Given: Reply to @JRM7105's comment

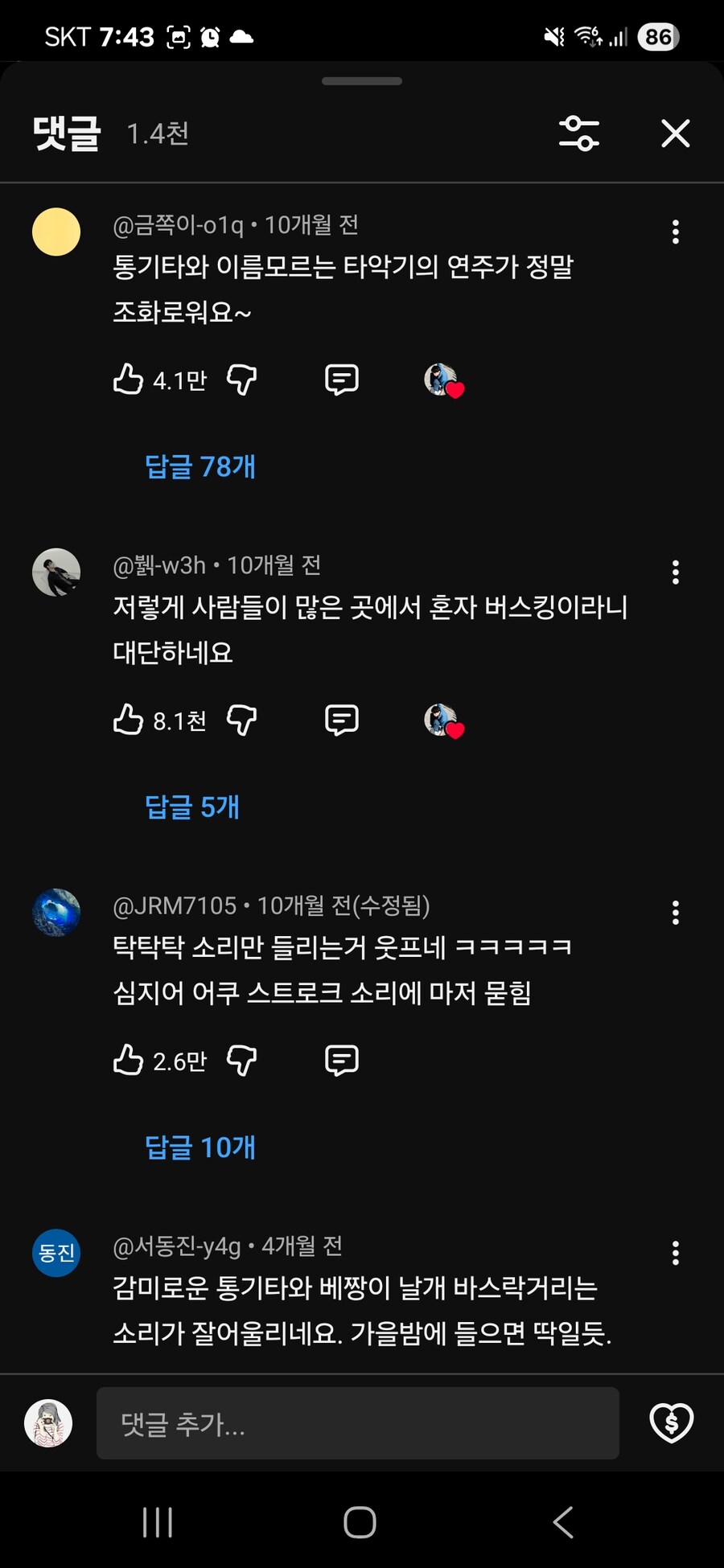Looking at the screenshot, I should coord(341,1061).
